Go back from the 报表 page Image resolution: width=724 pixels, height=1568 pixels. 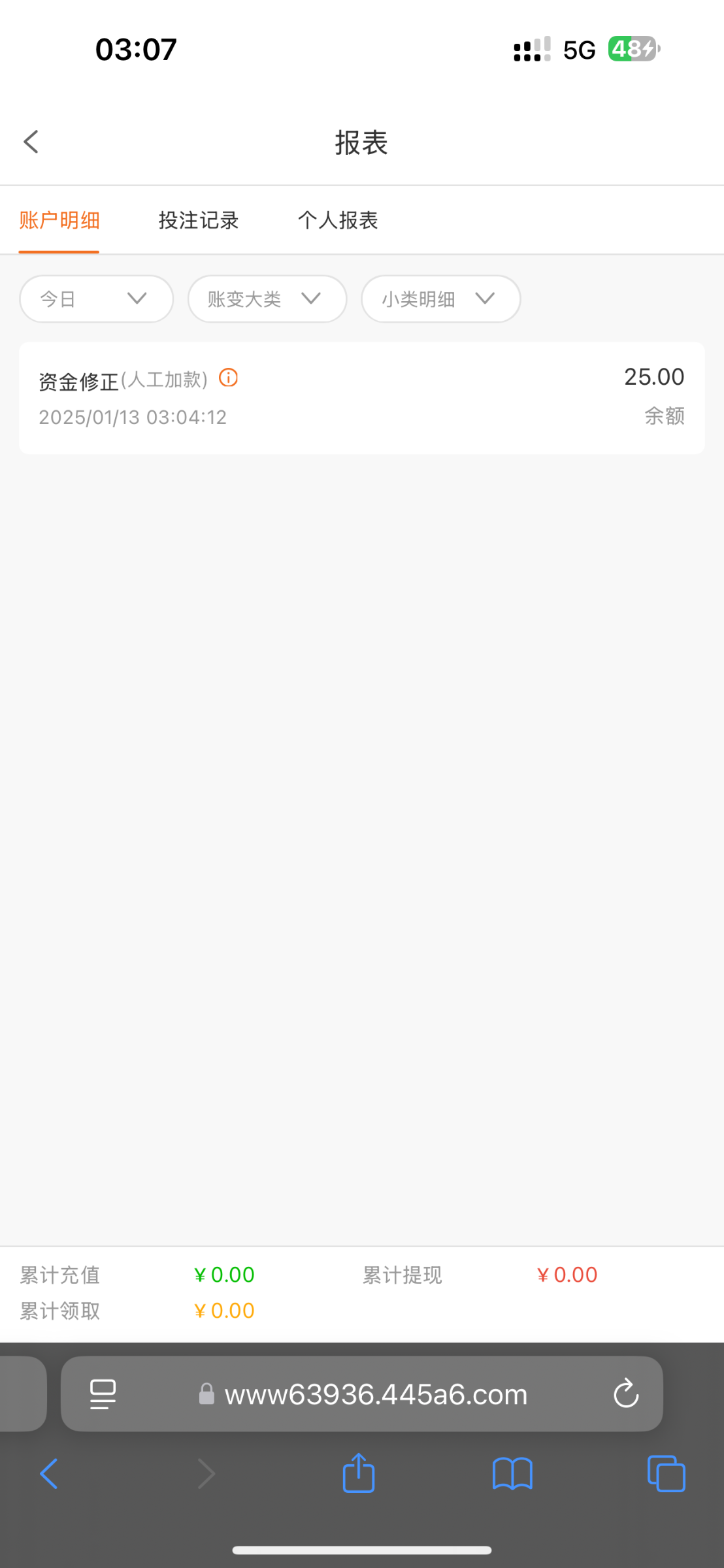(x=31, y=142)
